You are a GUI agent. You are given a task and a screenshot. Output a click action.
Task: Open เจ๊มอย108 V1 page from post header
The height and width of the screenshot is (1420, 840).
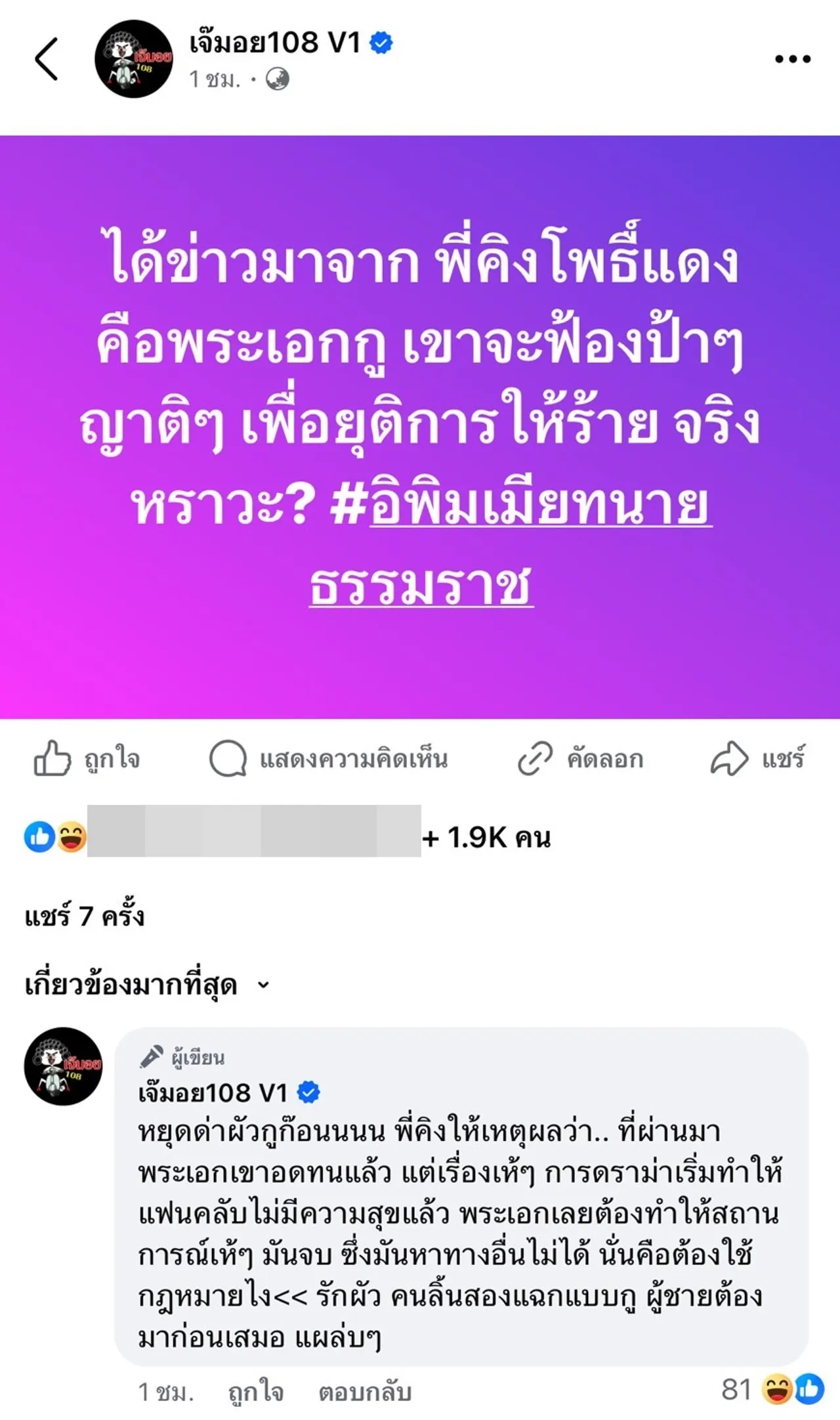(274, 43)
